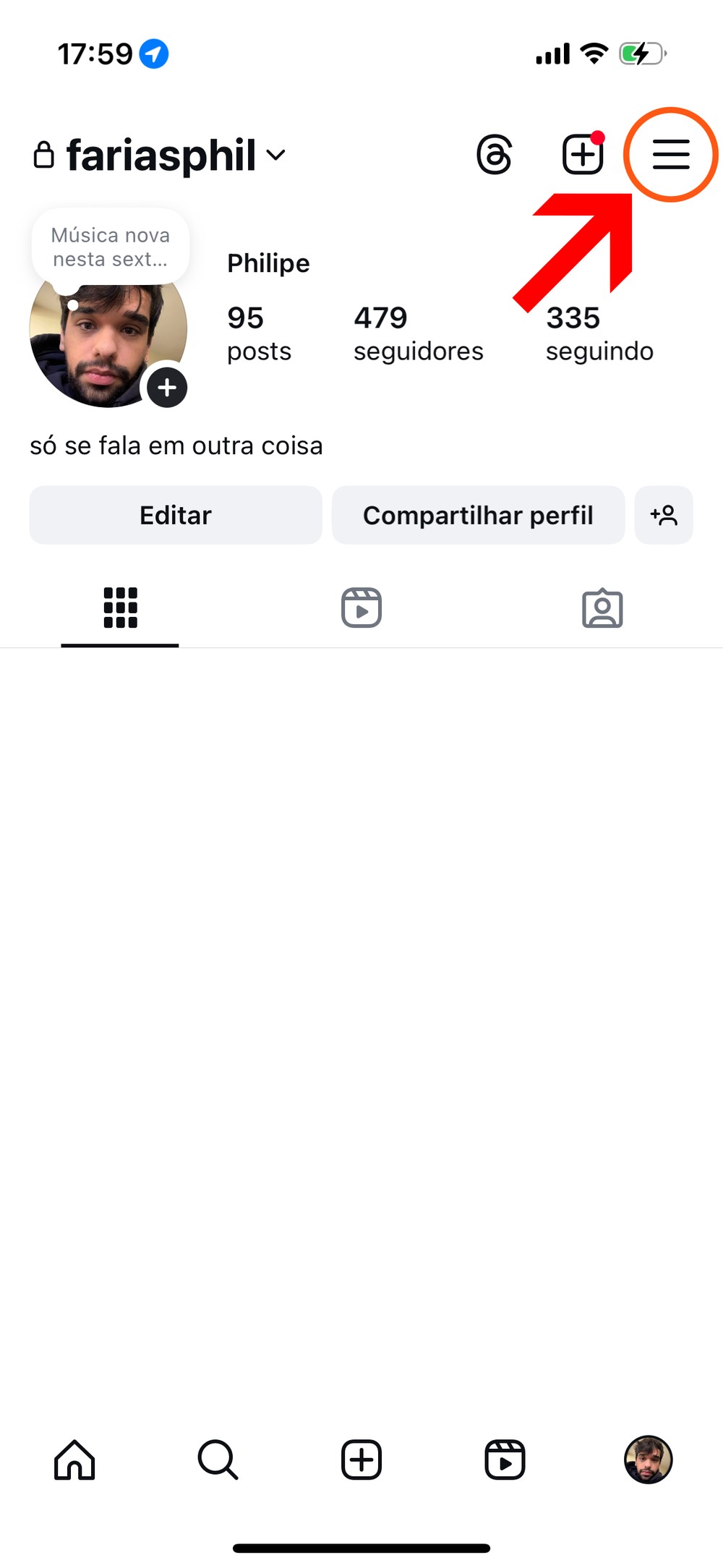Viewport: 723px width, 1568px height.
Task: Open discover people suggestions
Action: point(664,515)
